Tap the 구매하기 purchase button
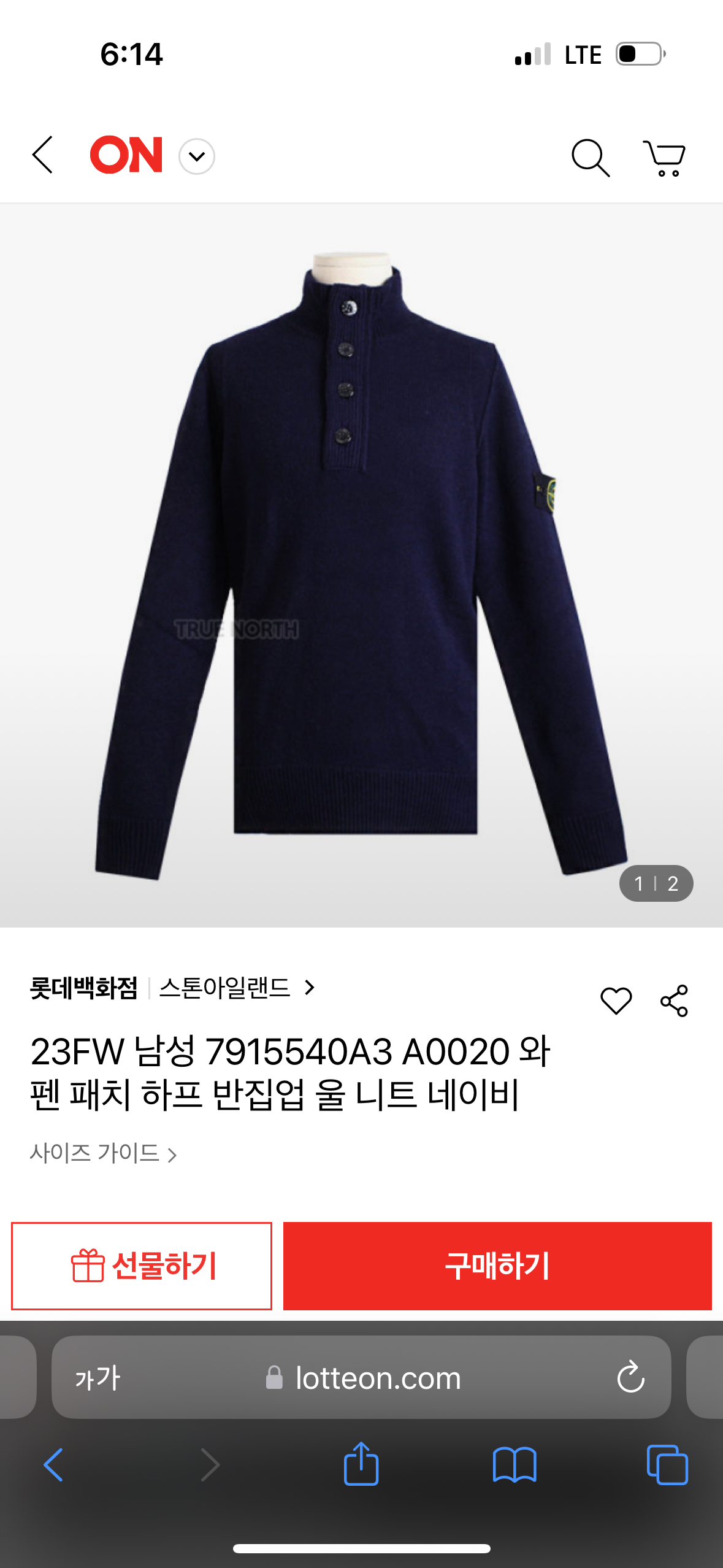723x1568 pixels. coord(497,1266)
